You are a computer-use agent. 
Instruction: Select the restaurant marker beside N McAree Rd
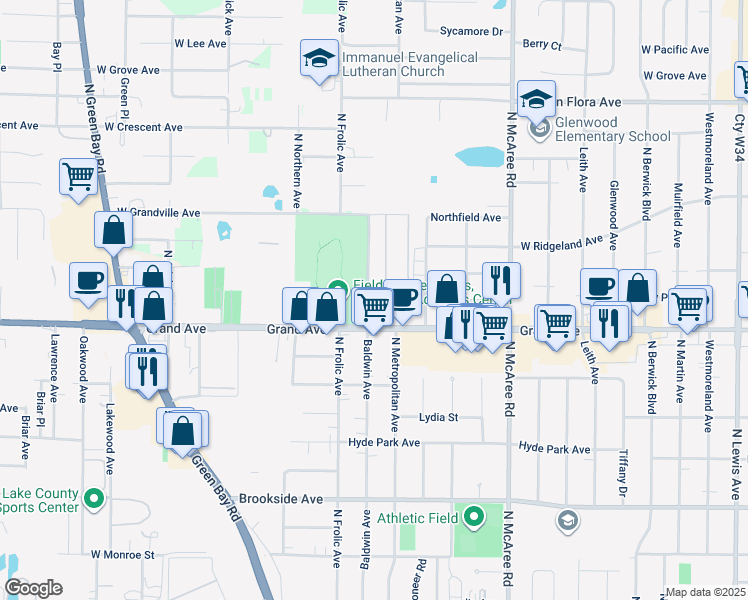tap(500, 281)
